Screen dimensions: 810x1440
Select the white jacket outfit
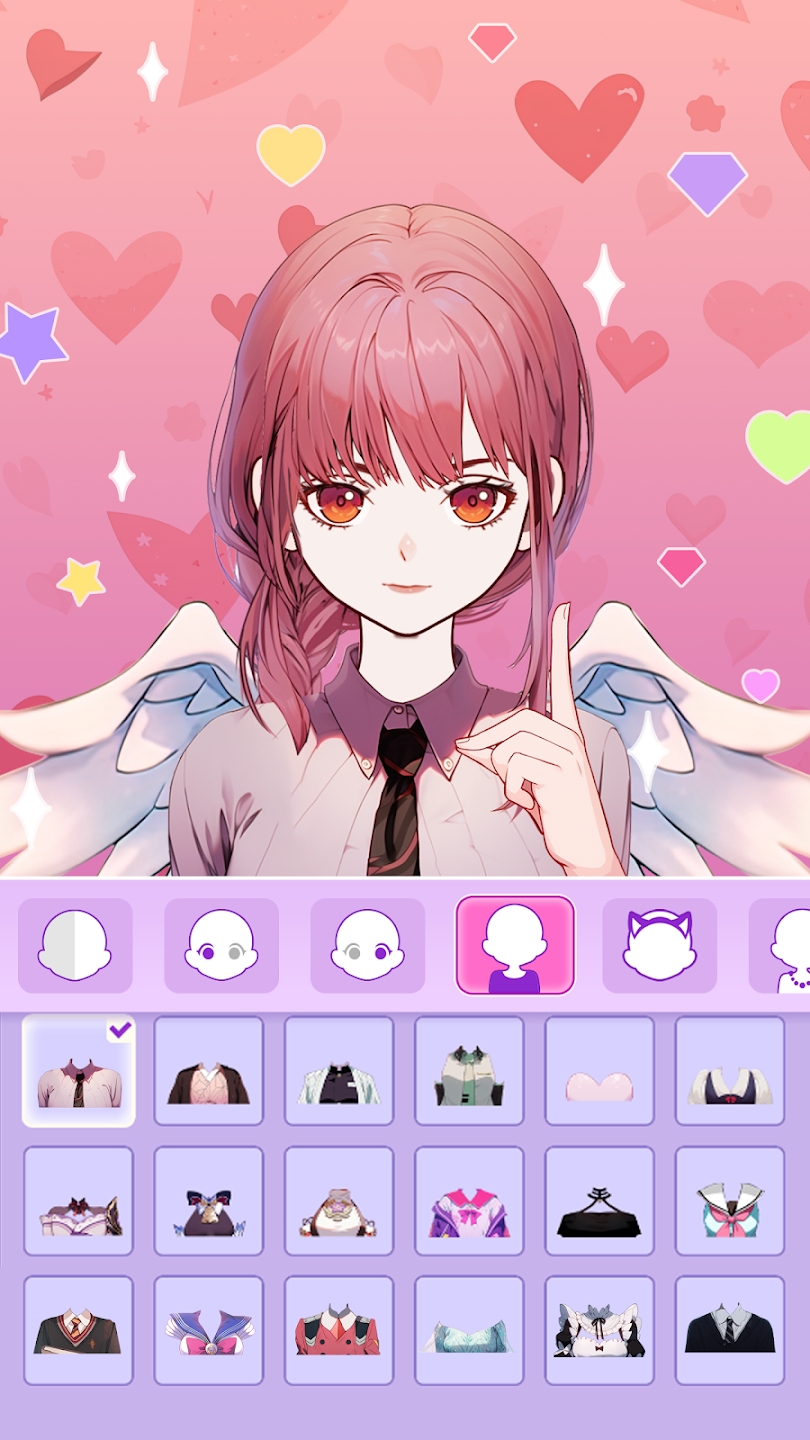(339, 1071)
